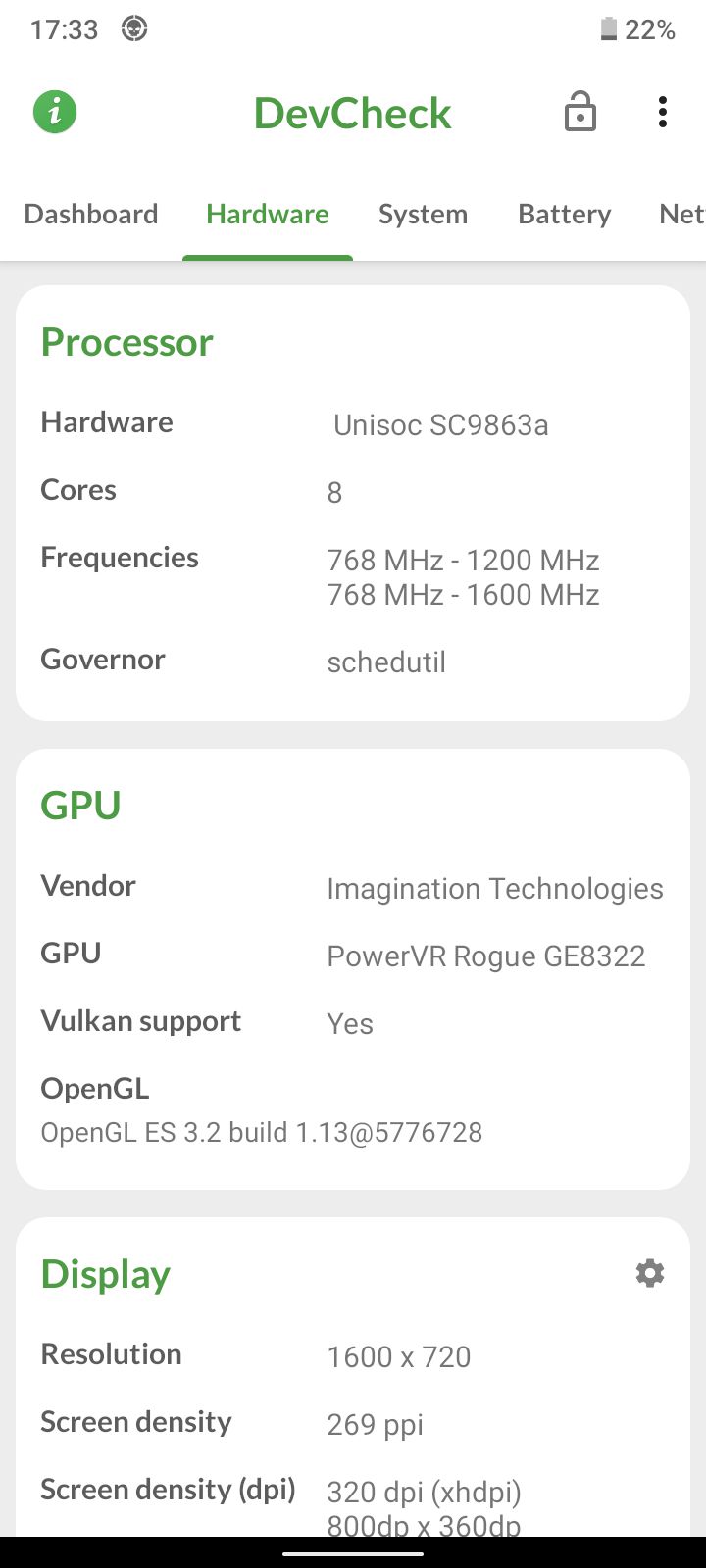
Task: Switch to the Battery tab
Action: [x=565, y=214]
